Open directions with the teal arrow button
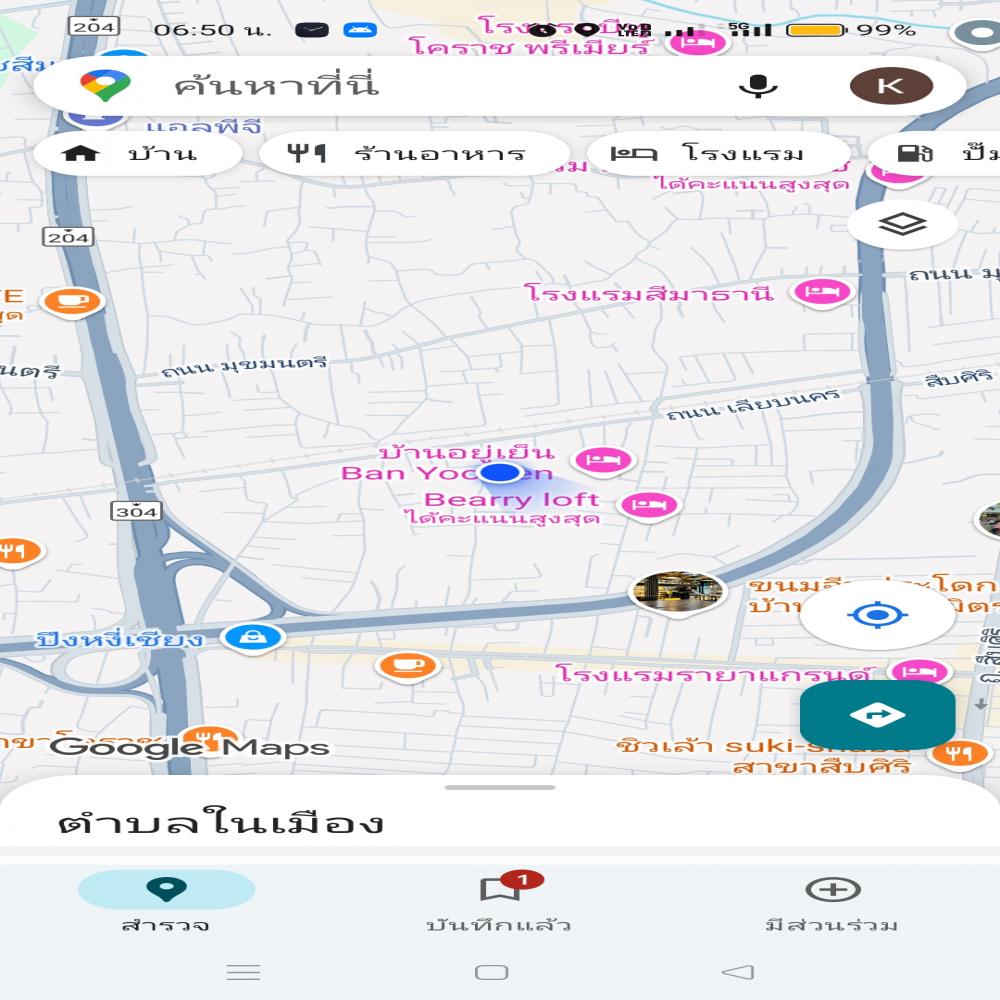This screenshot has width=1000, height=1000. tap(877, 714)
